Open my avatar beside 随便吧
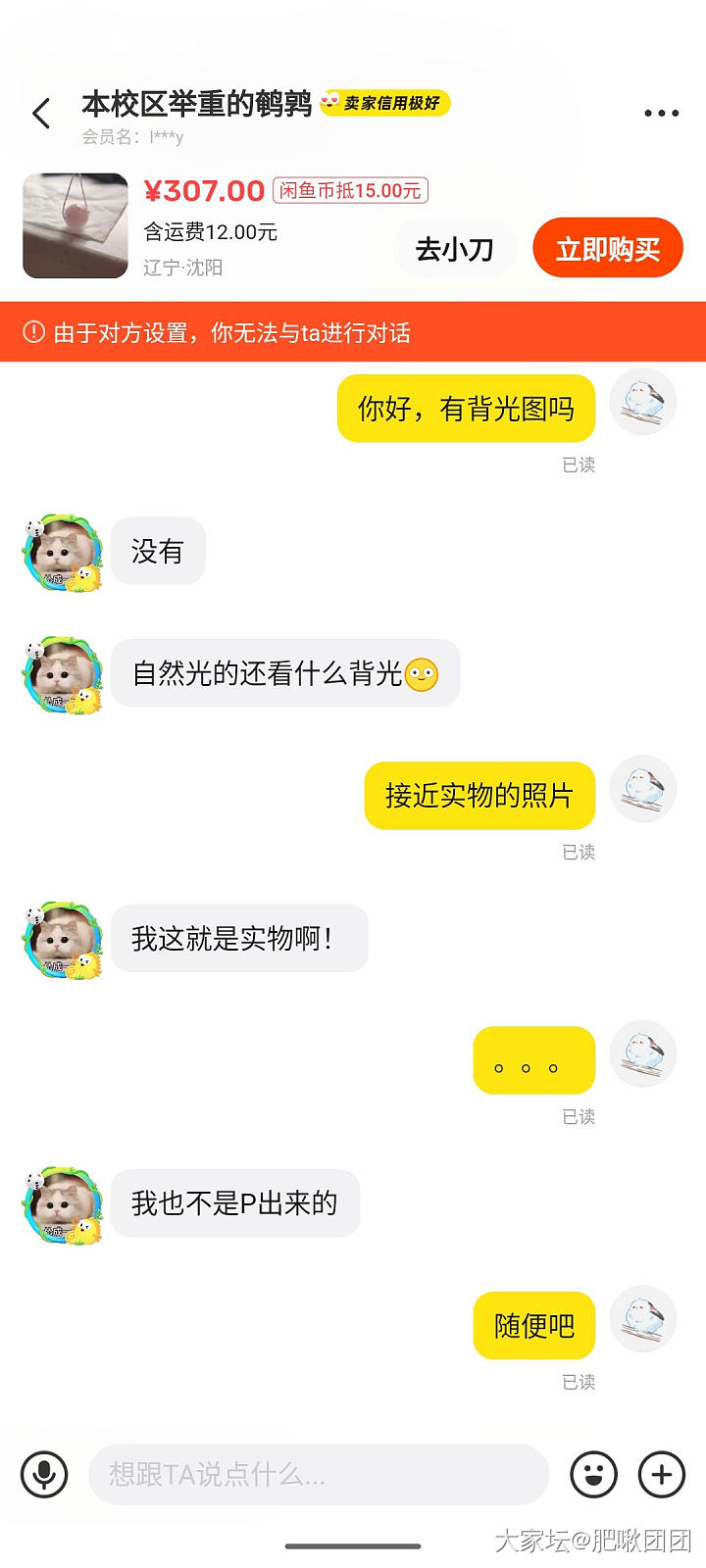This screenshot has height=1568, width=706. pyautogui.click(x=643, y=1319)
